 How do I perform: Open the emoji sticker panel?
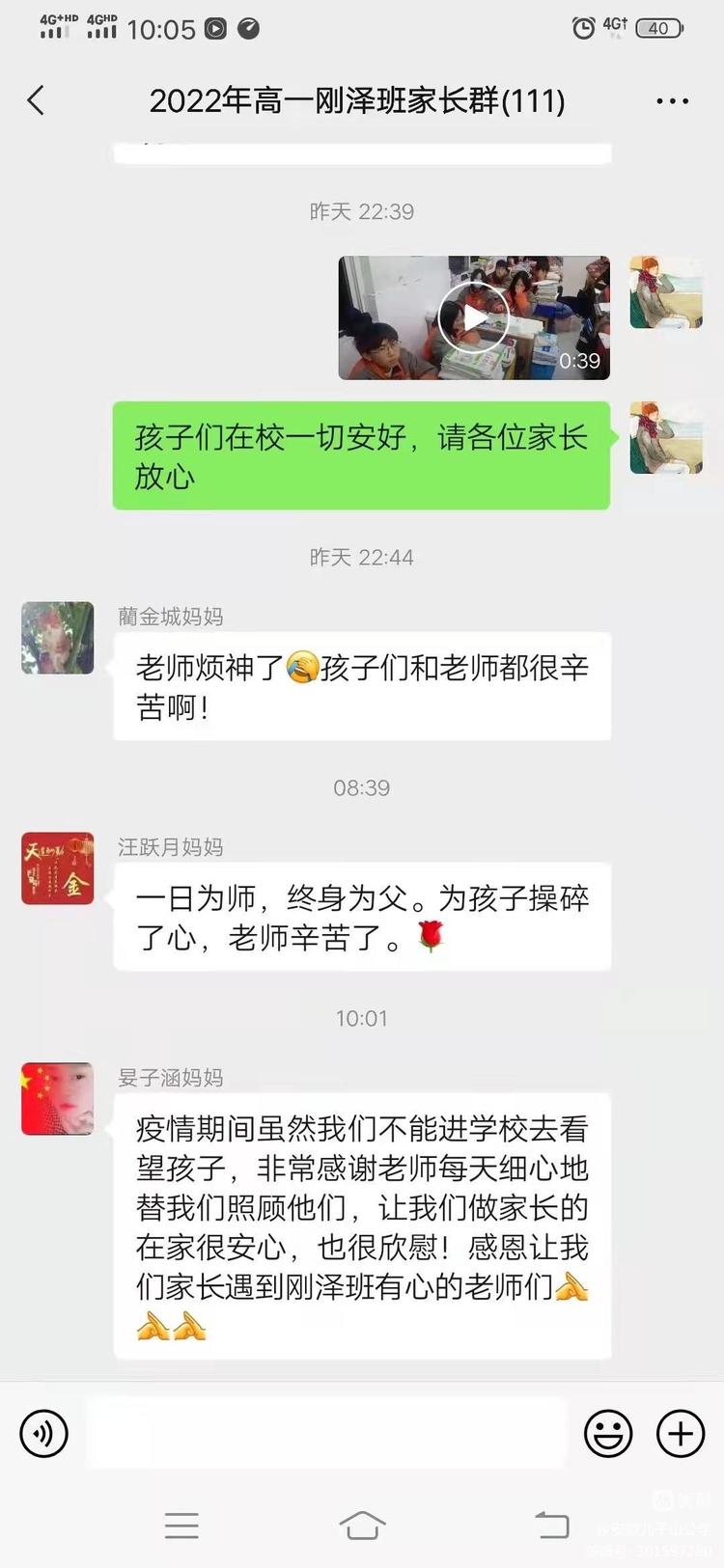pos(608,1434)
